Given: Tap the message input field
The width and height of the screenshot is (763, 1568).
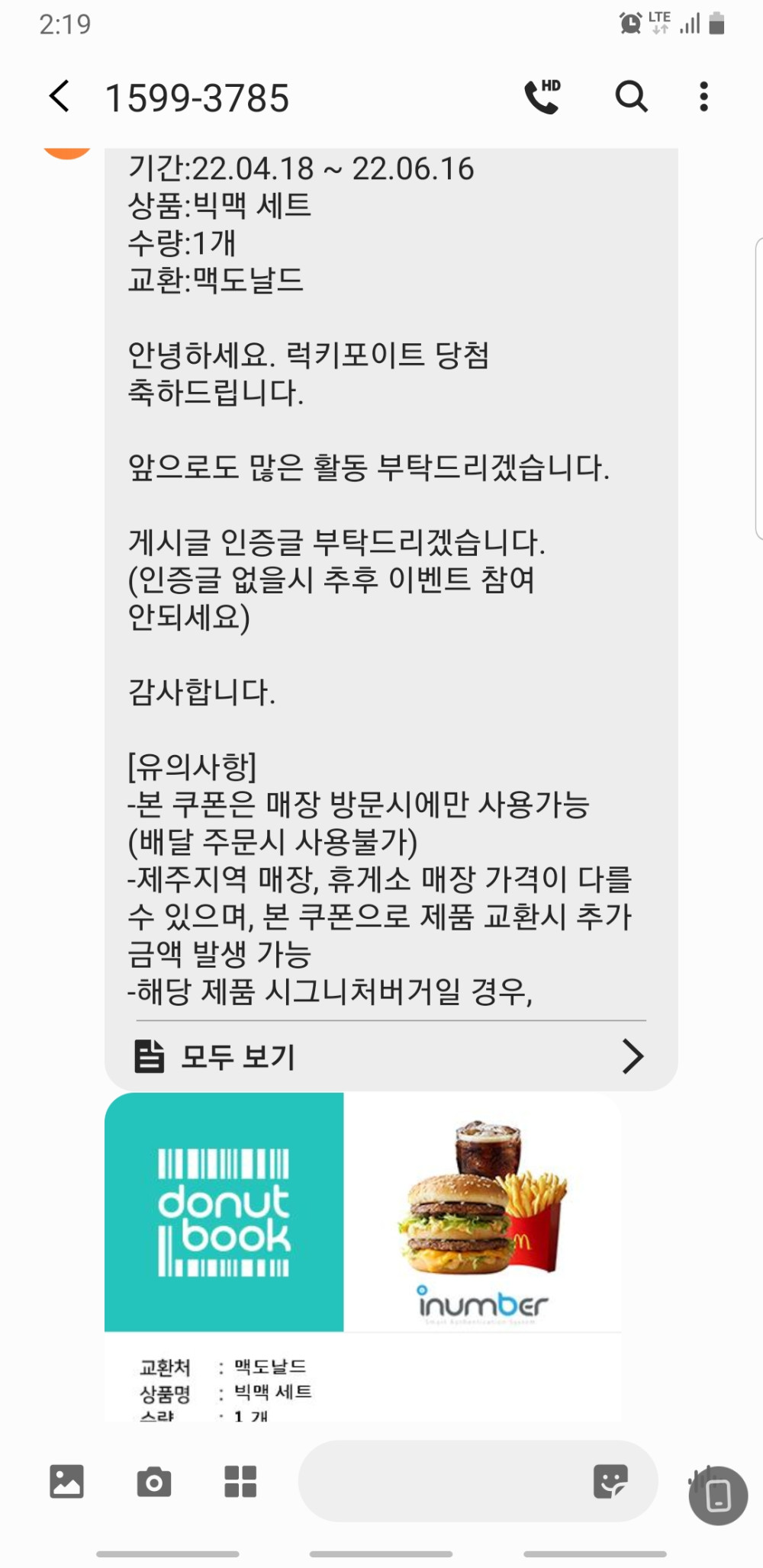Looking at the screenshot, I should 443,1481.
